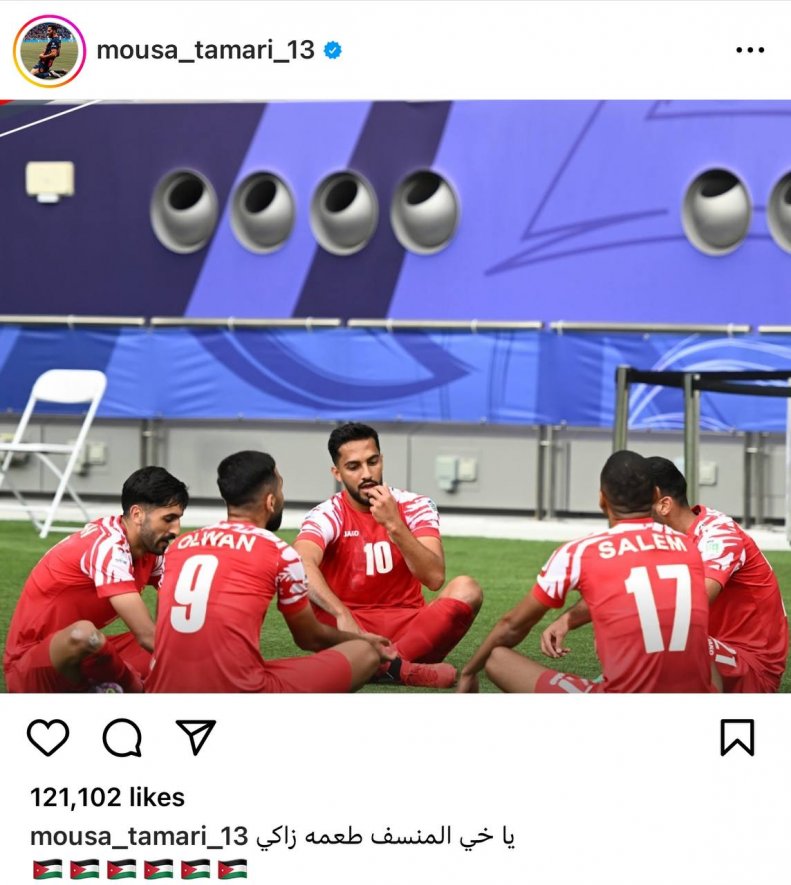791x885 pixels.
Task: Like this post with the heart icon
Action: (48, 738)
